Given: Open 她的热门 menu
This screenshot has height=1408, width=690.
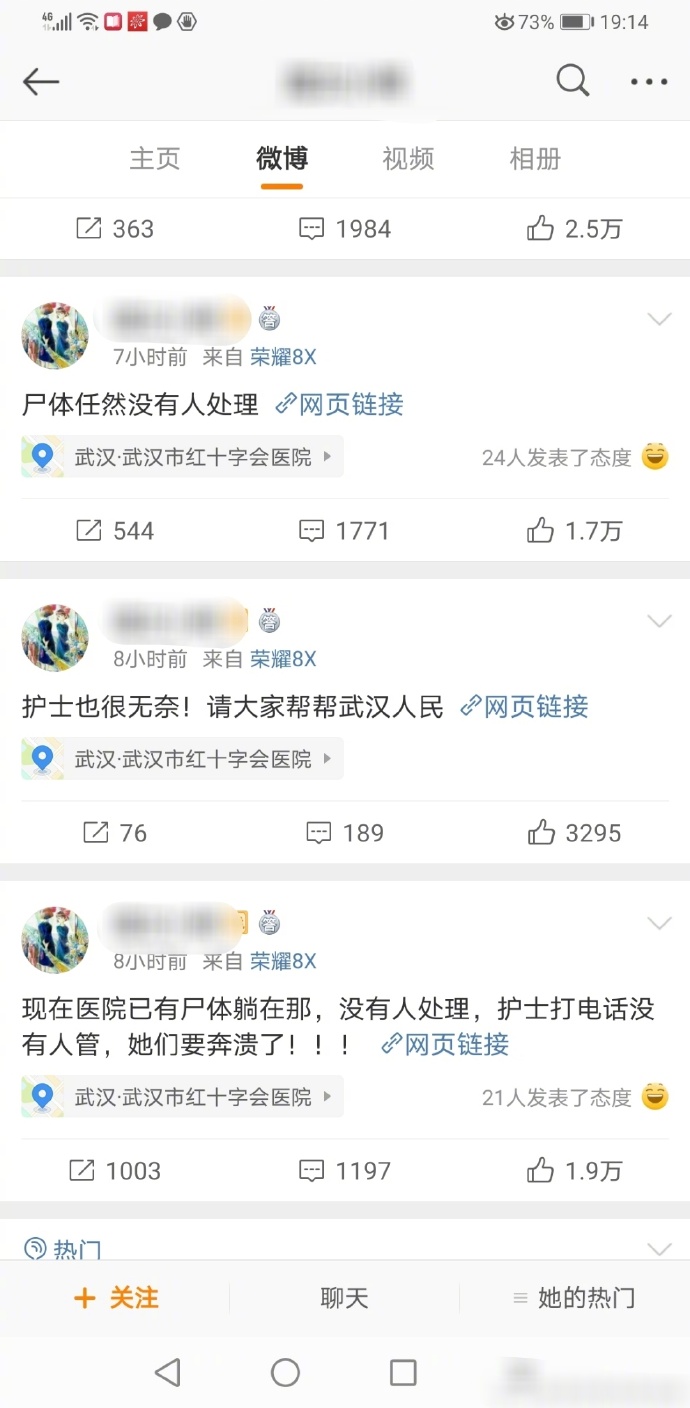Looking at the screenshot, I should point(574,1298).
